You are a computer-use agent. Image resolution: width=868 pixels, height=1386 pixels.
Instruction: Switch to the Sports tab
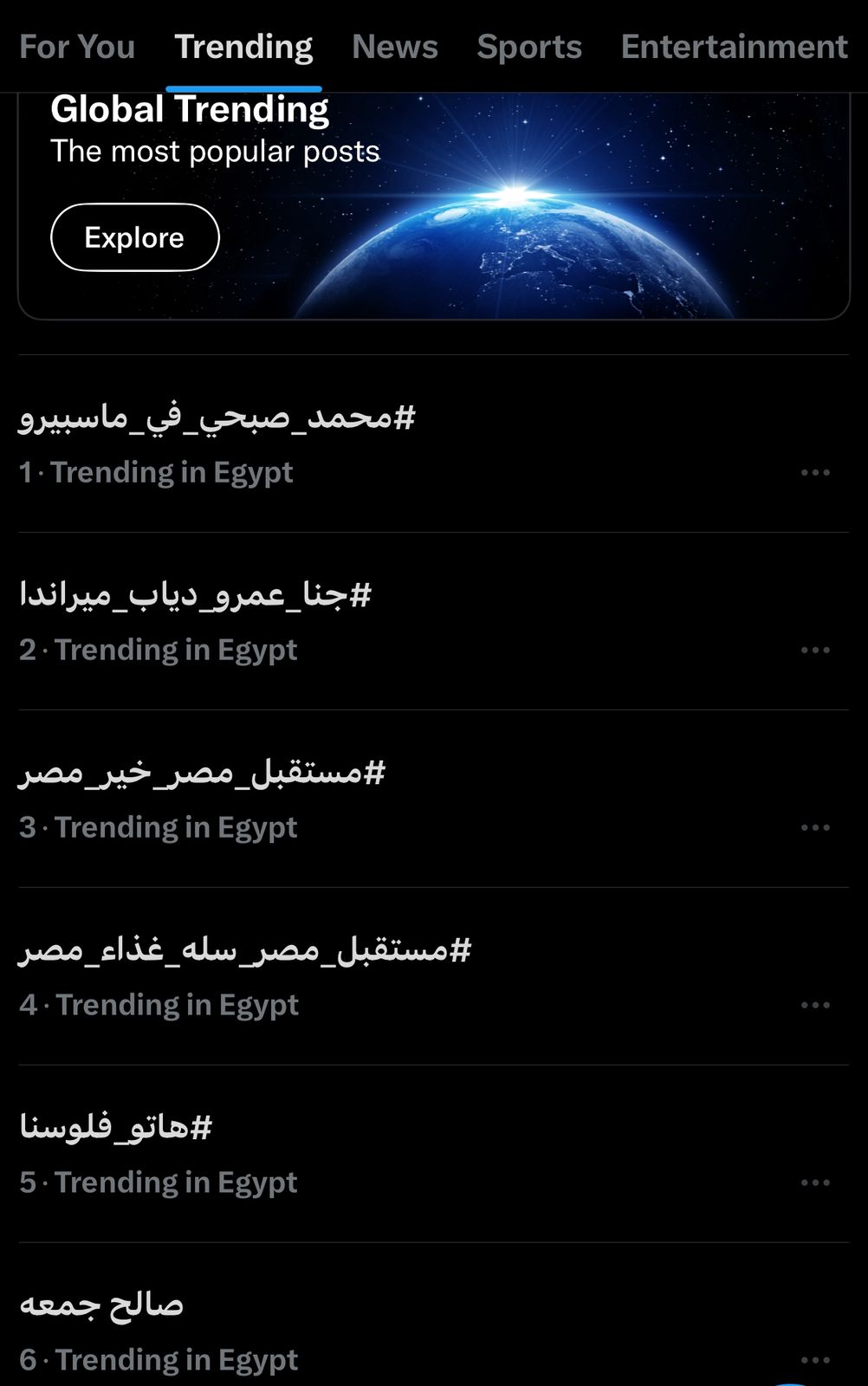coord(529,47)
